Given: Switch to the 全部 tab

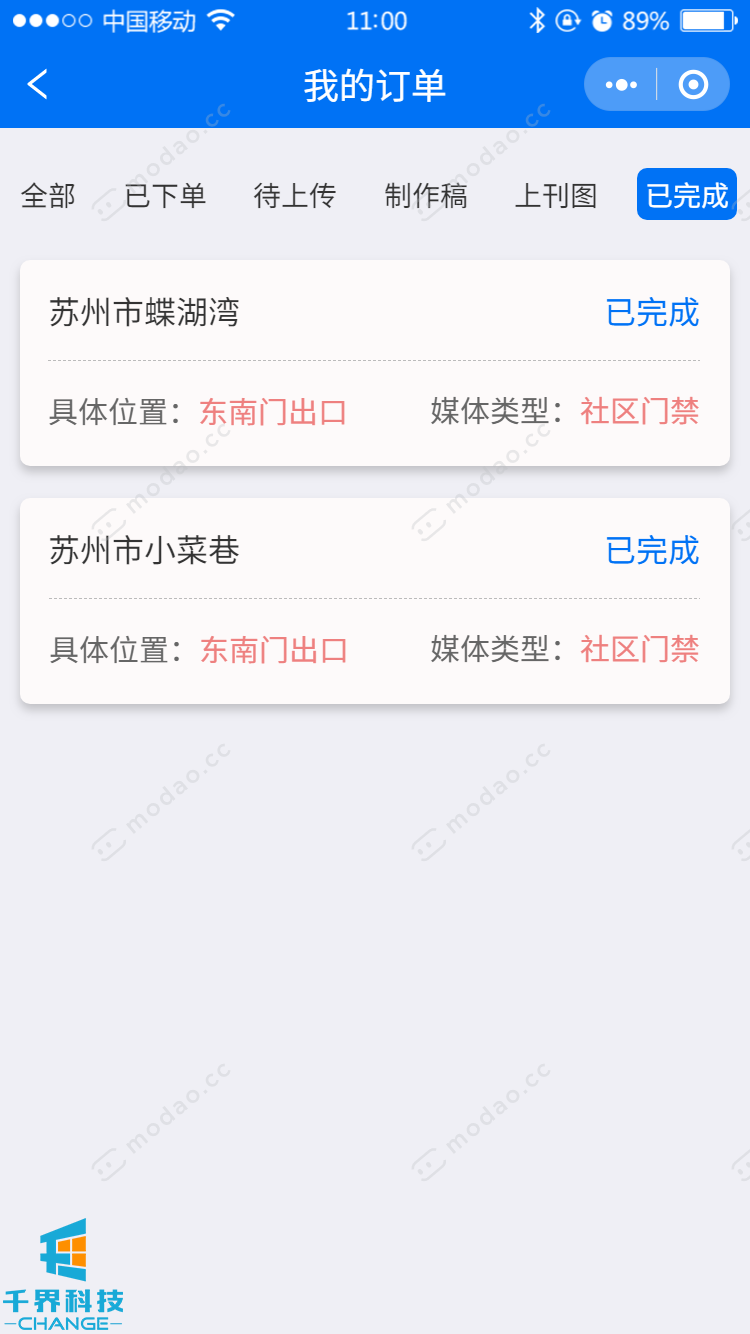Looking at the screenshot, I should [48, 196].
